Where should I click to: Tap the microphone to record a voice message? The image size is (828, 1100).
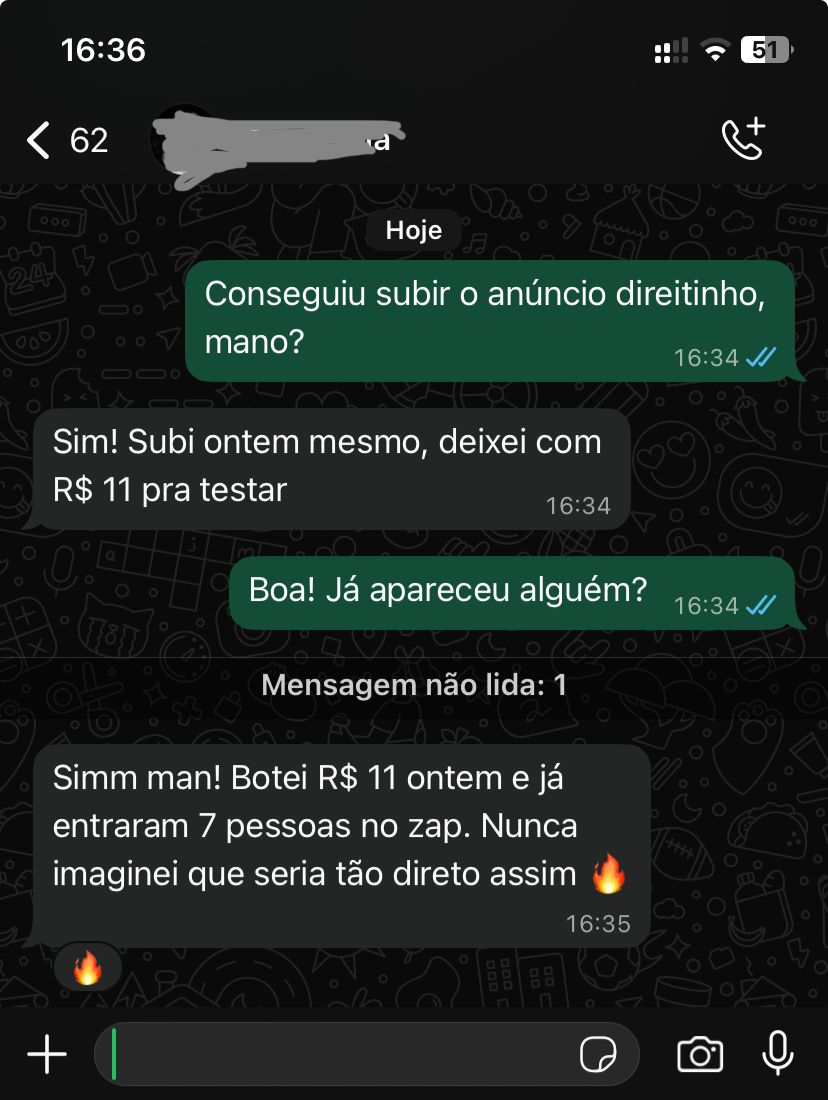point(777,1054)
